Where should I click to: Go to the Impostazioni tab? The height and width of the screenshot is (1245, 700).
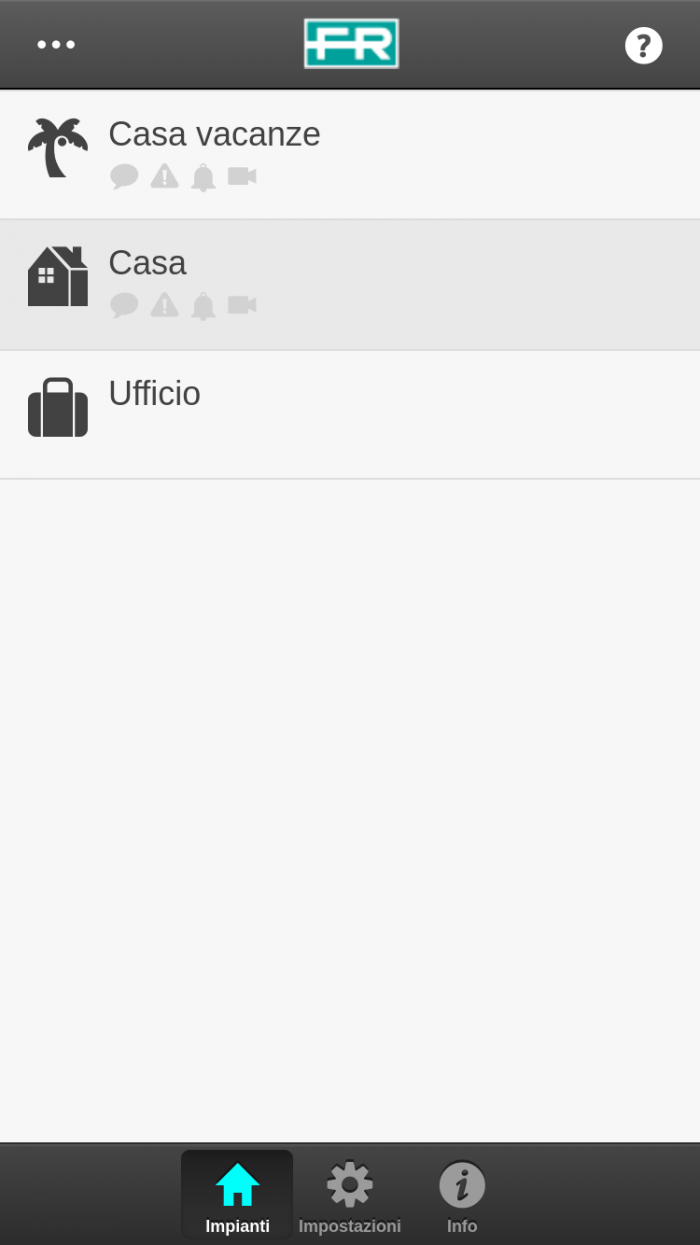[349, 1196]
